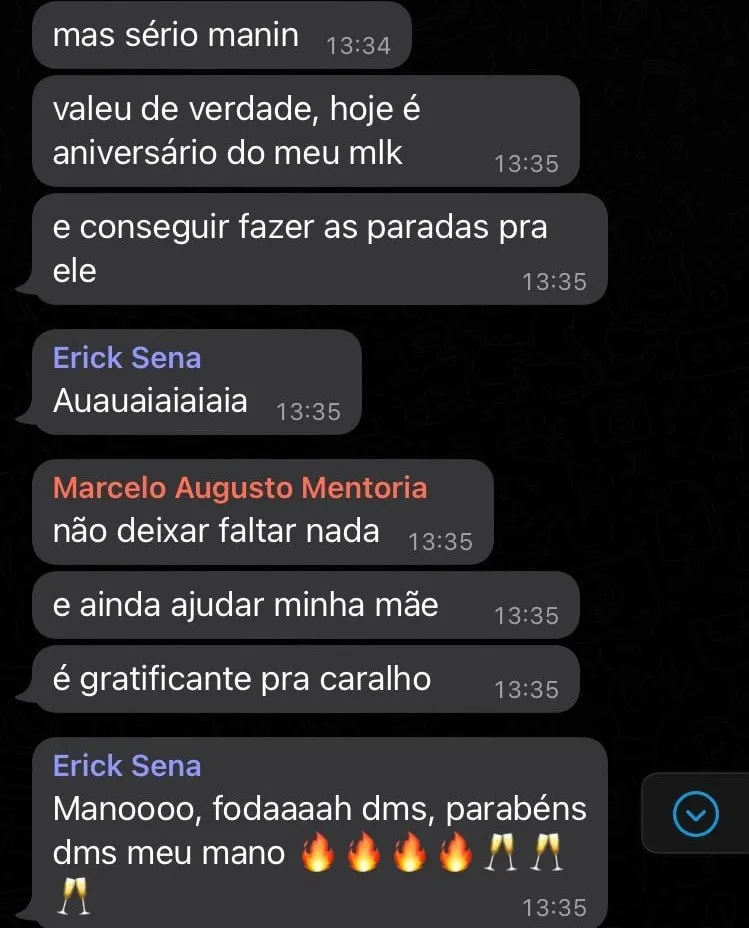The image size is (749, 928).
Task: Tap the scroll-to-bottom arrow button
Action: [x=696, y=815]
